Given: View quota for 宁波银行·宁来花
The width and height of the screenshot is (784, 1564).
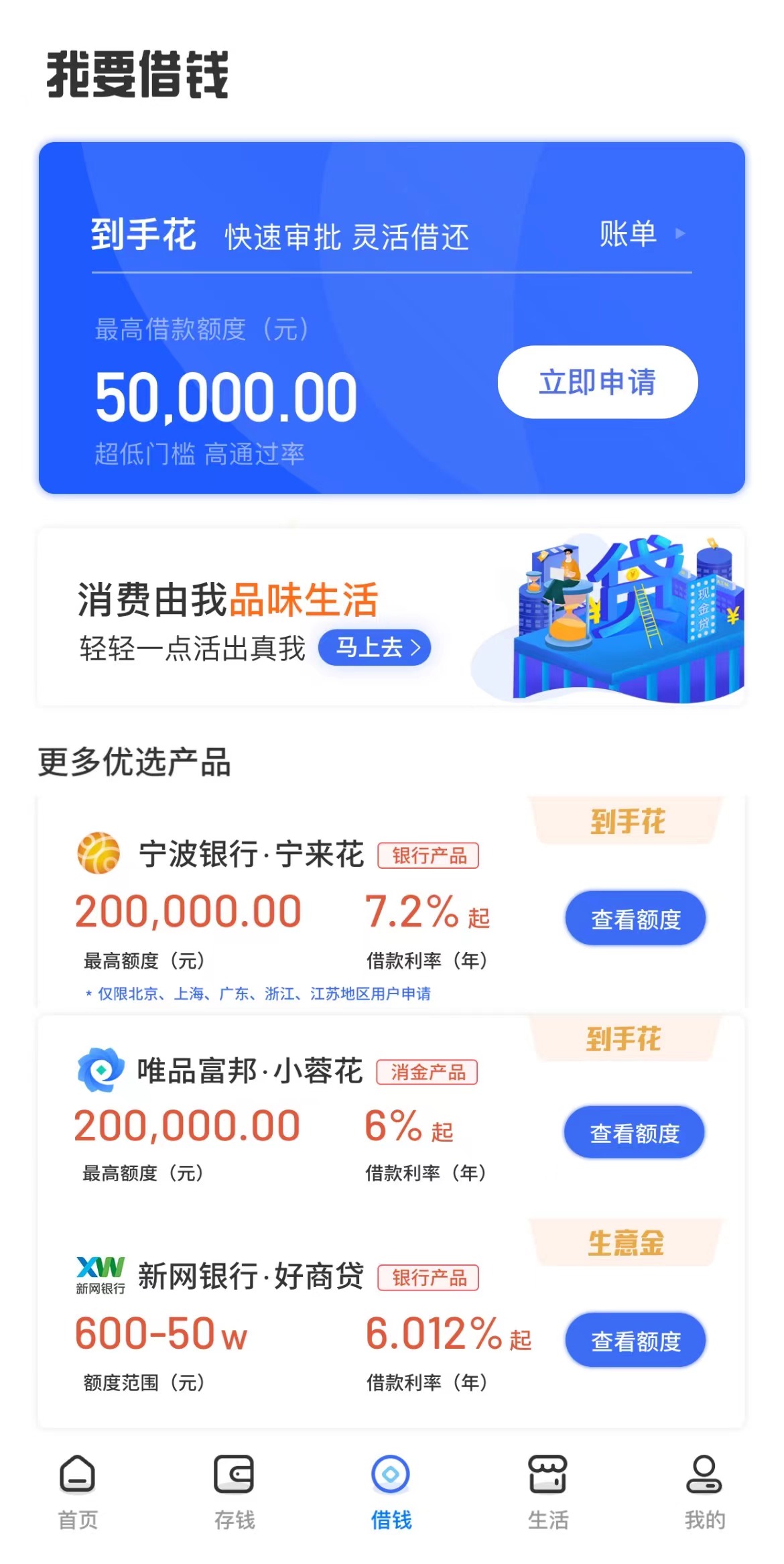Looking at the screenshot, I should [x=635, y=918].
